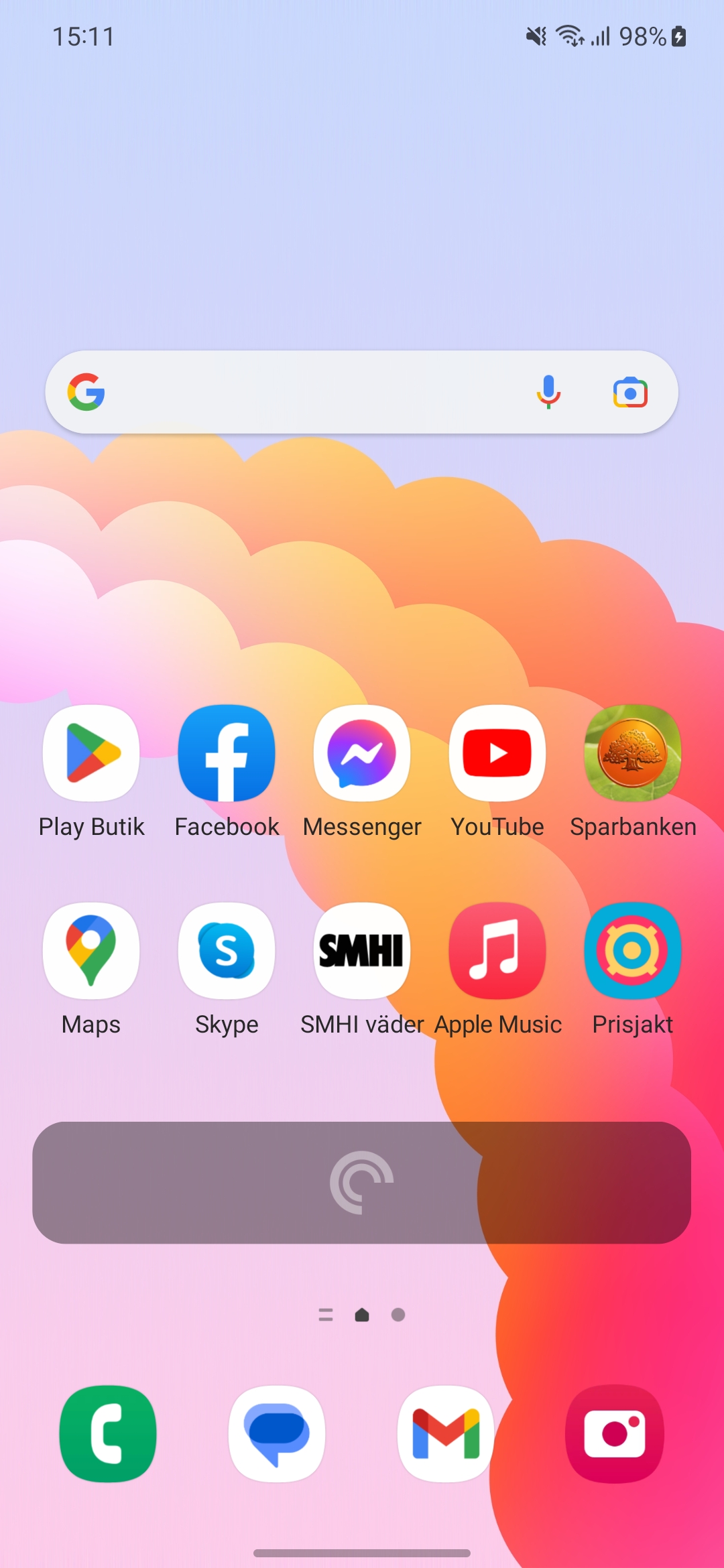Open the Play Butik app
This screenshot has width=724, height=1568.
click(91, 754)
